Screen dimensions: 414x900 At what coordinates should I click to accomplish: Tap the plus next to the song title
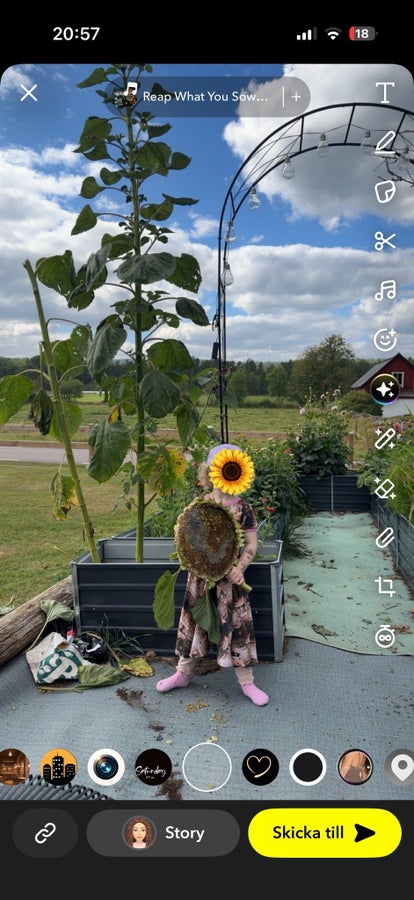(x=296, y=96)
